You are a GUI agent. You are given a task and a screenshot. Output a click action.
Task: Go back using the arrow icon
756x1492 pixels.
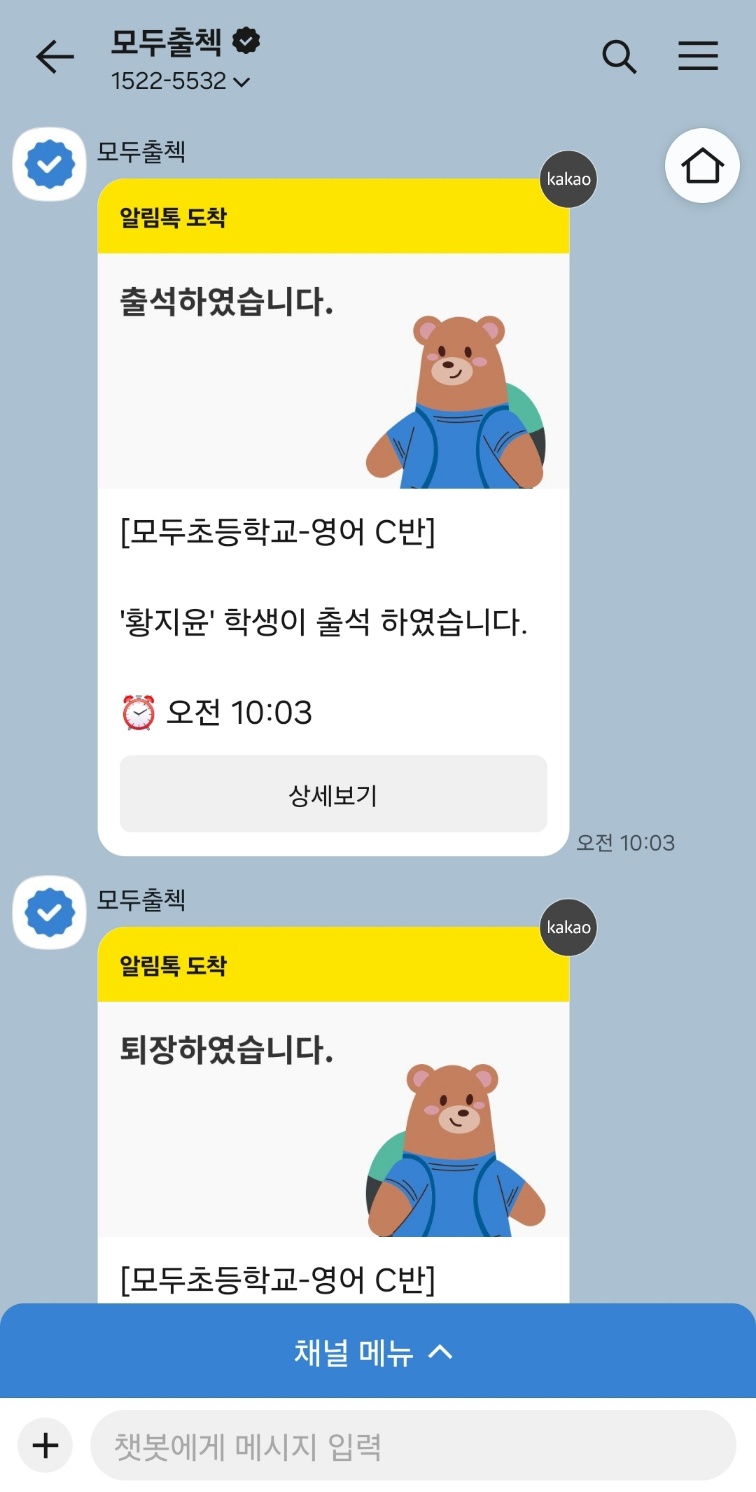click(55, 58)
